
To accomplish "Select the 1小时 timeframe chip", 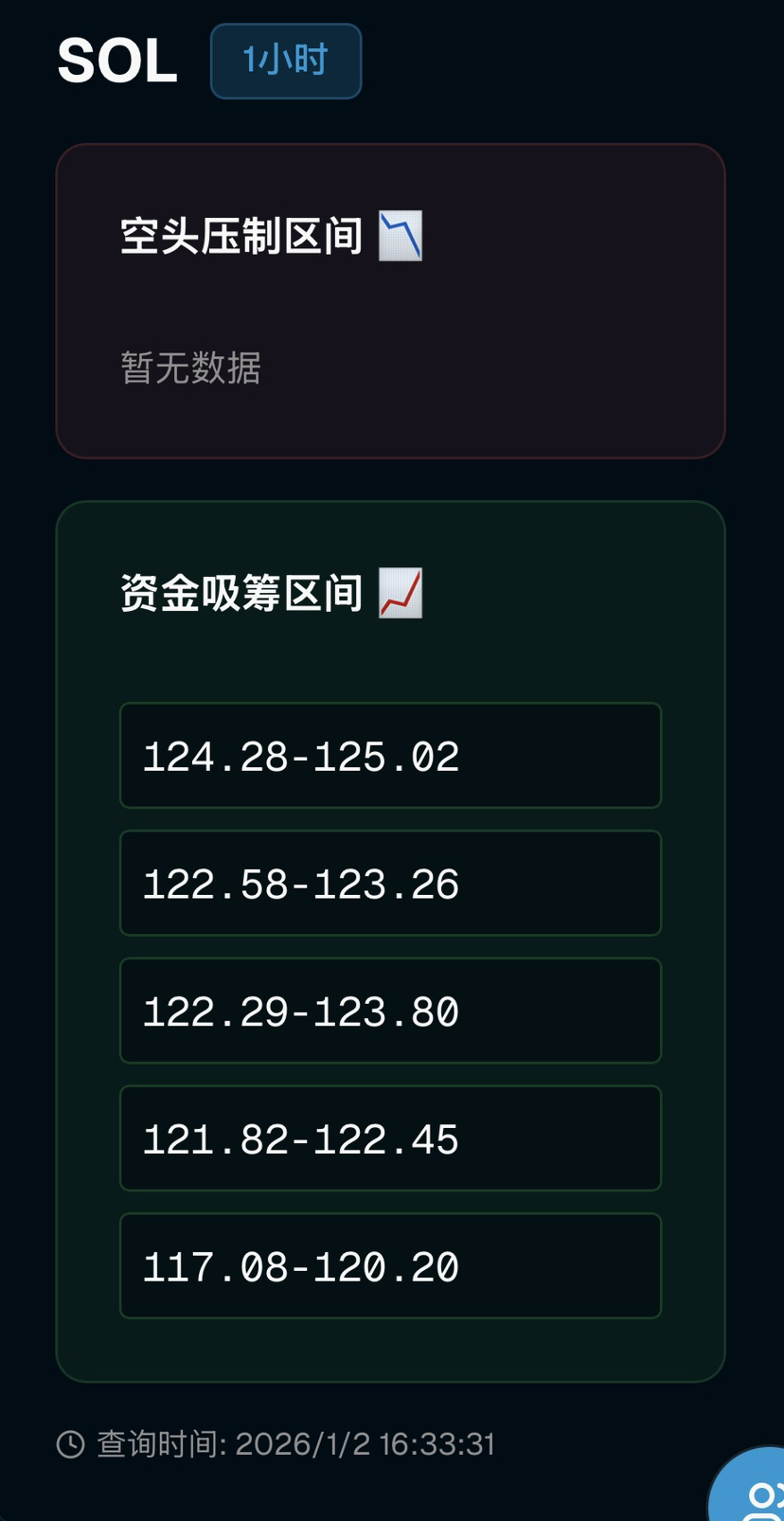I will [x=286, y=62].
